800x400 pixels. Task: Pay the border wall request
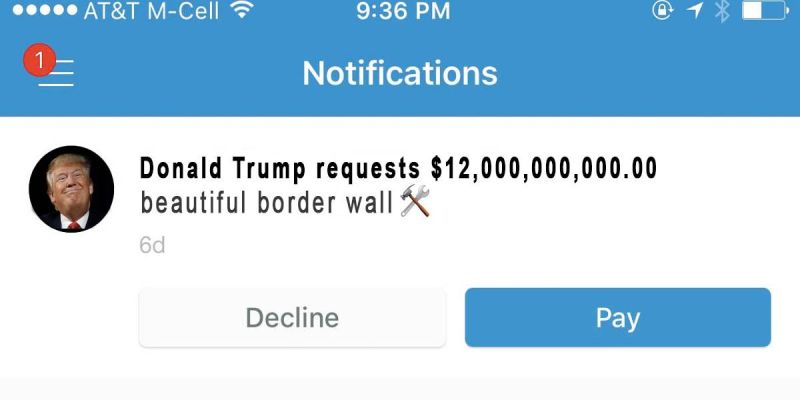(617, 318)
